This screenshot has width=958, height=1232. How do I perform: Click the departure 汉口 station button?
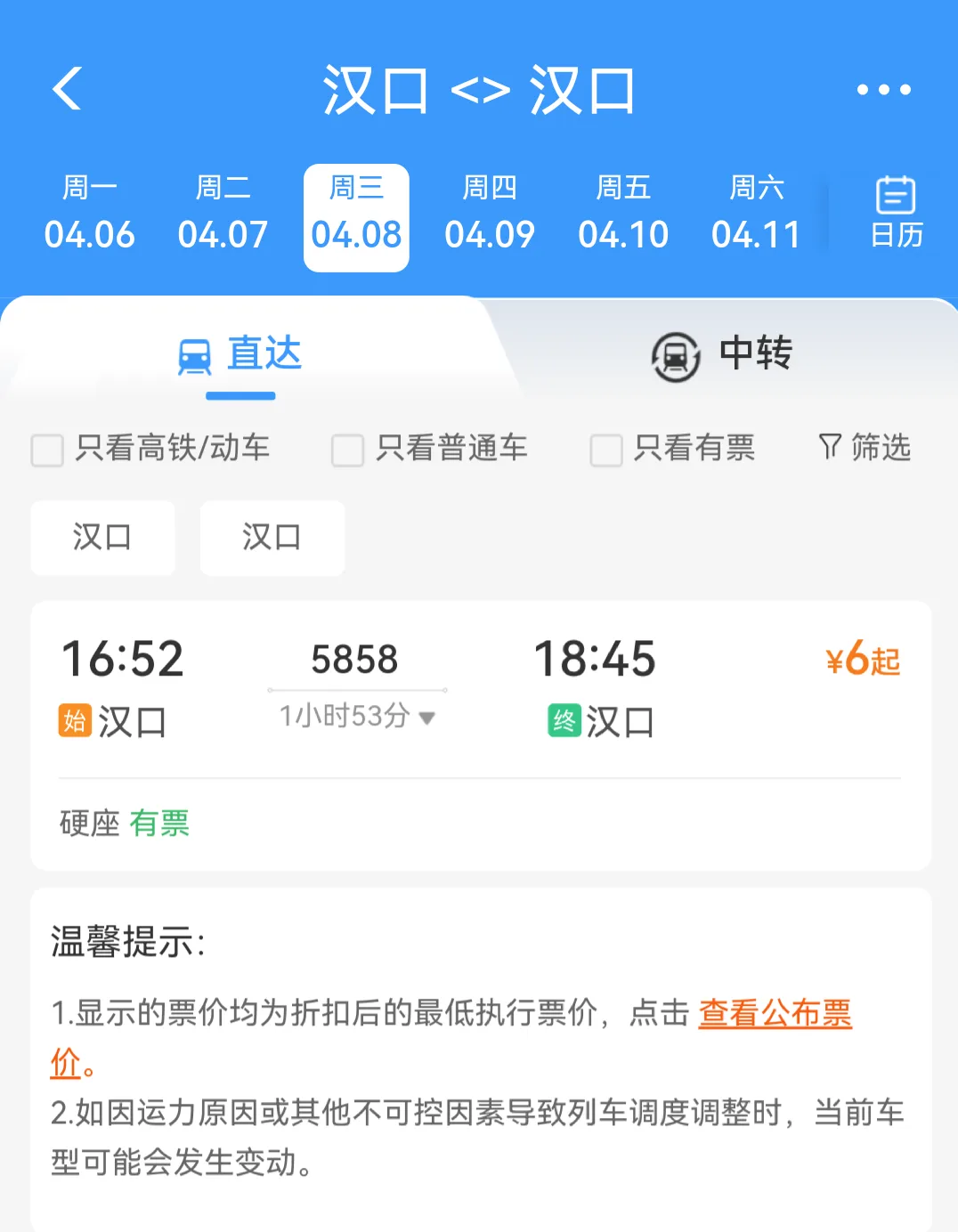101,538
